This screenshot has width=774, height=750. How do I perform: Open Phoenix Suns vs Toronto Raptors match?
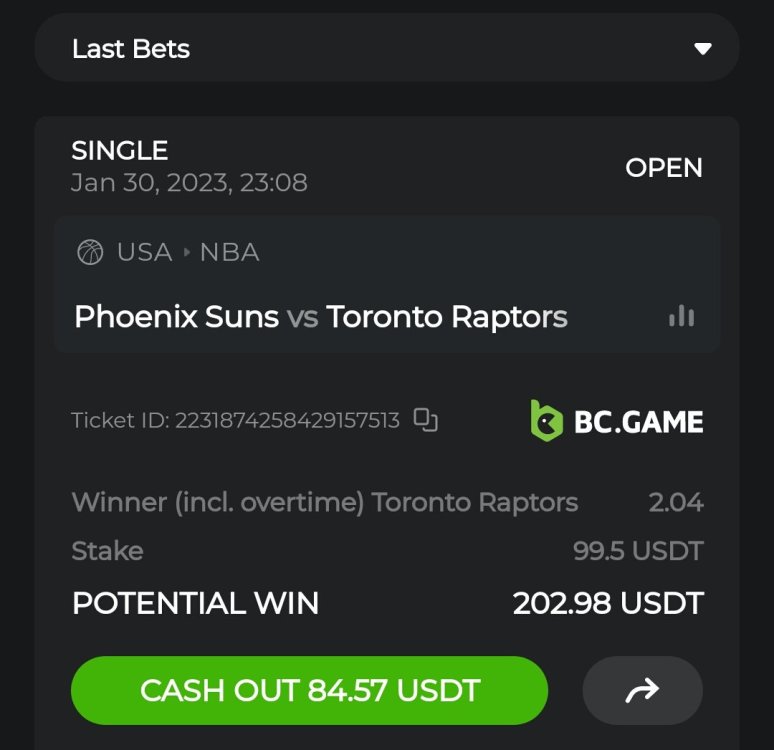tap(321, 317)
